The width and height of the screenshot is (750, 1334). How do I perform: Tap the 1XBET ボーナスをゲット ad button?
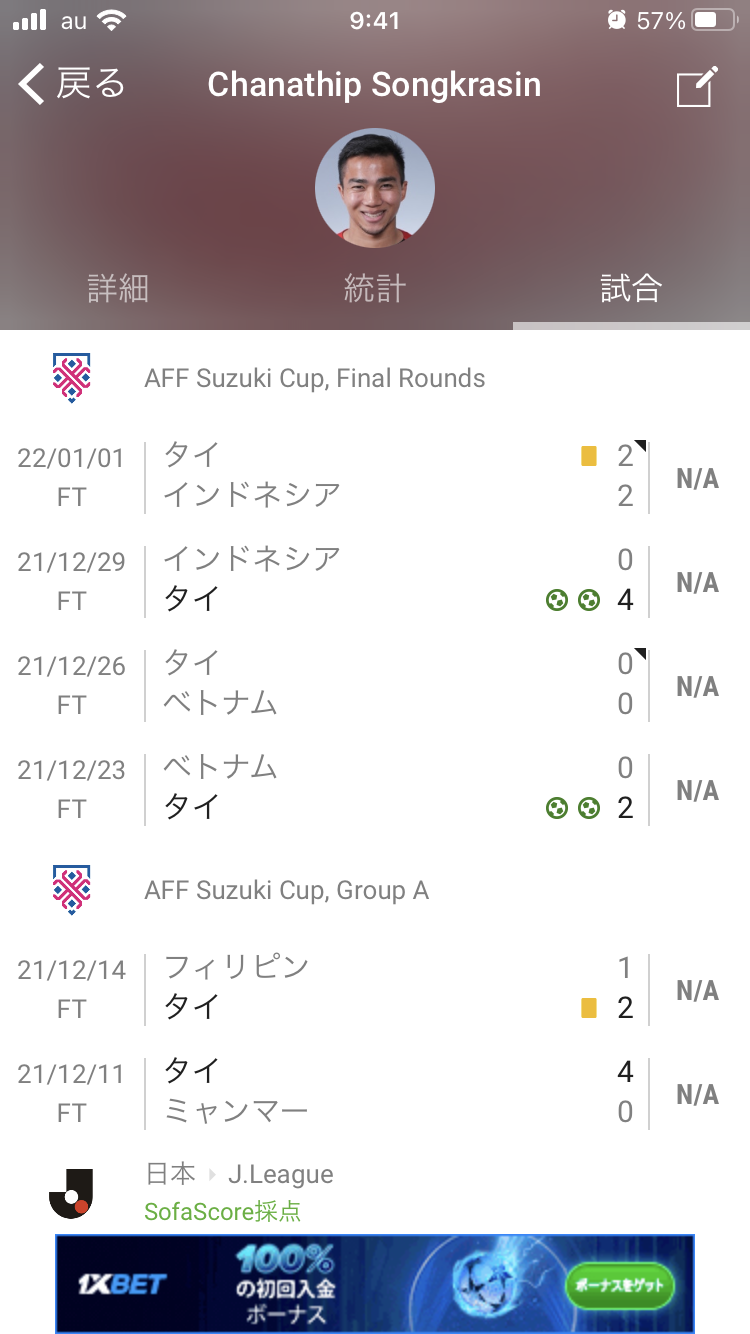pos(619,1285)
